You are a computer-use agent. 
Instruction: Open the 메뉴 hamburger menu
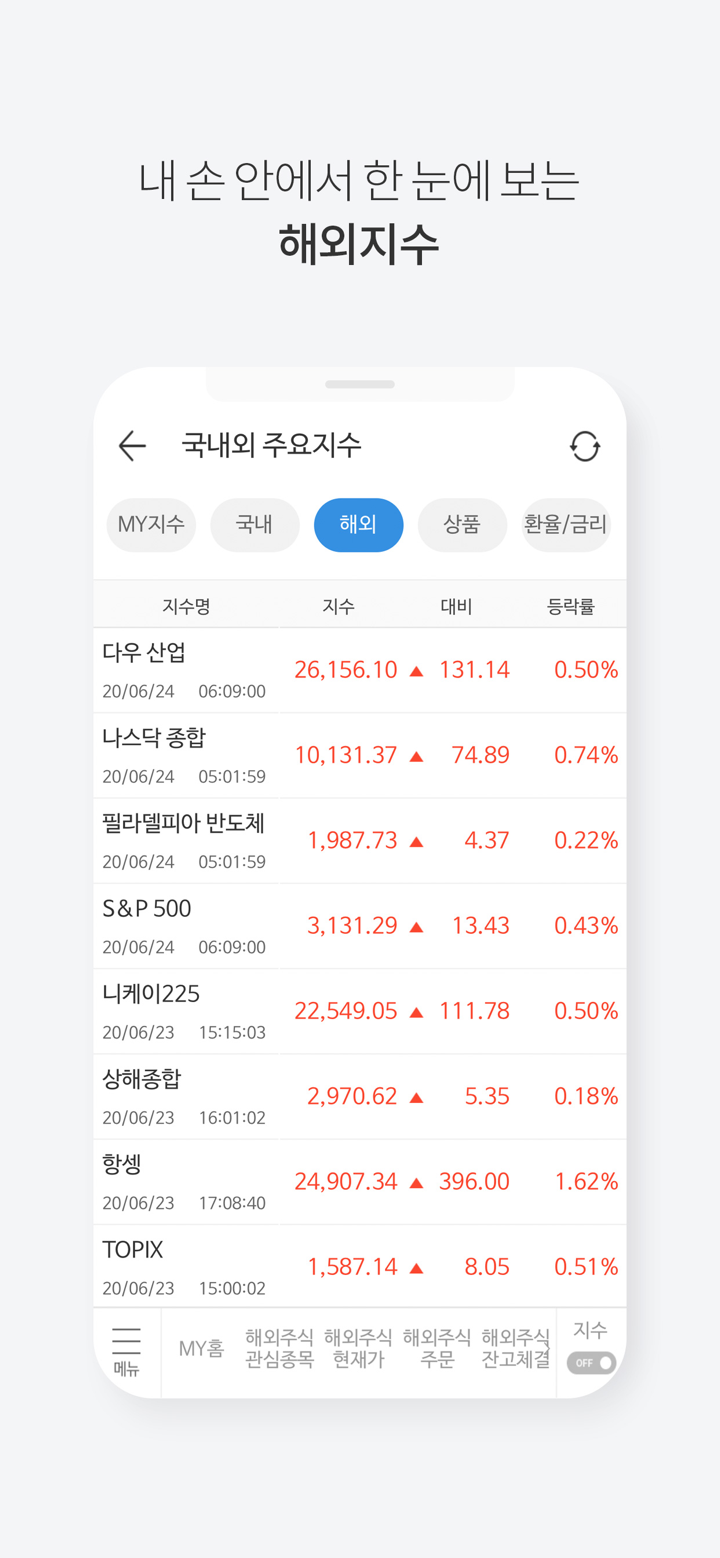pyautogui.click(x=126, y=1350)
